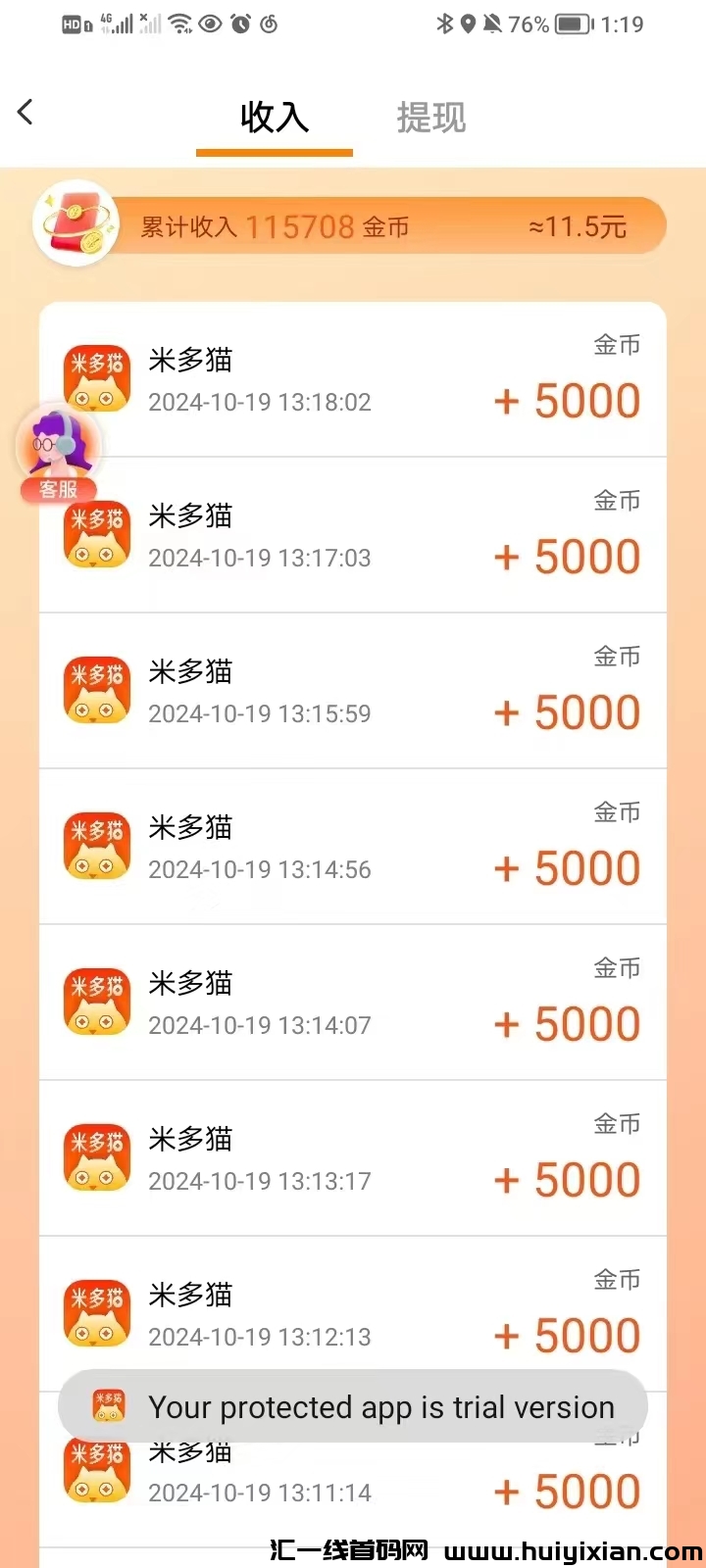Tap the 米多猫 icon dated 13:17:03
The height and width of the screenshot is (1568, 706).
[96, 534]
